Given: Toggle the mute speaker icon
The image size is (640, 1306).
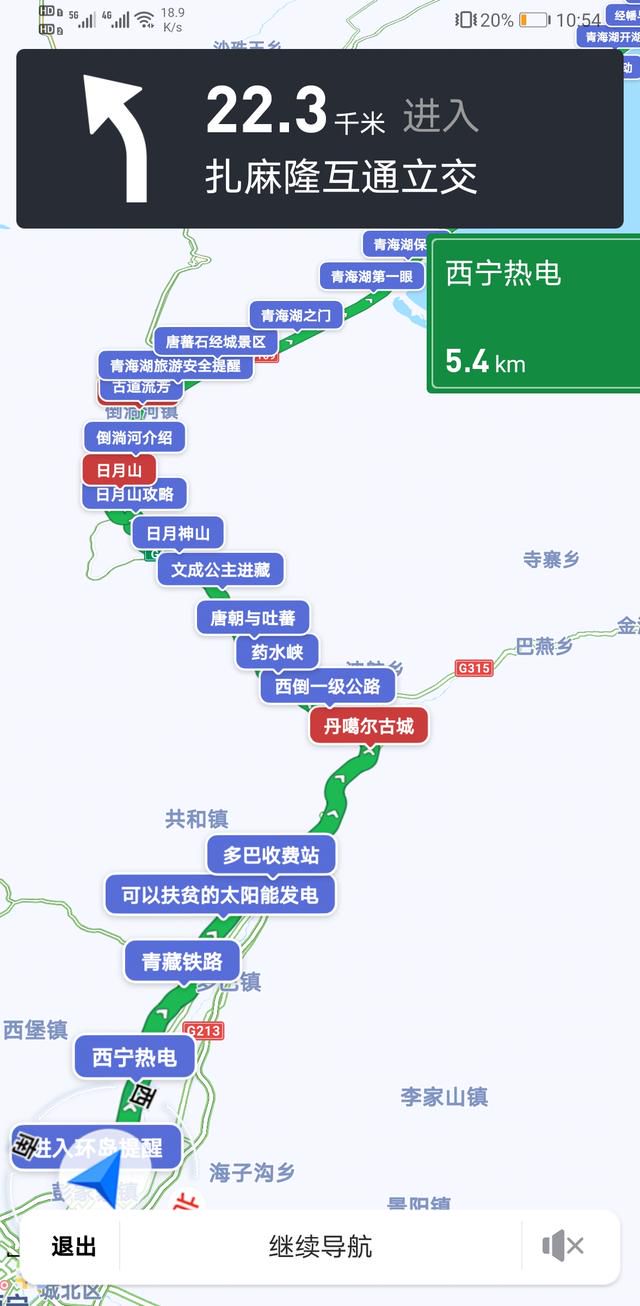Looking at the screenshot, I should (563, 1246).
